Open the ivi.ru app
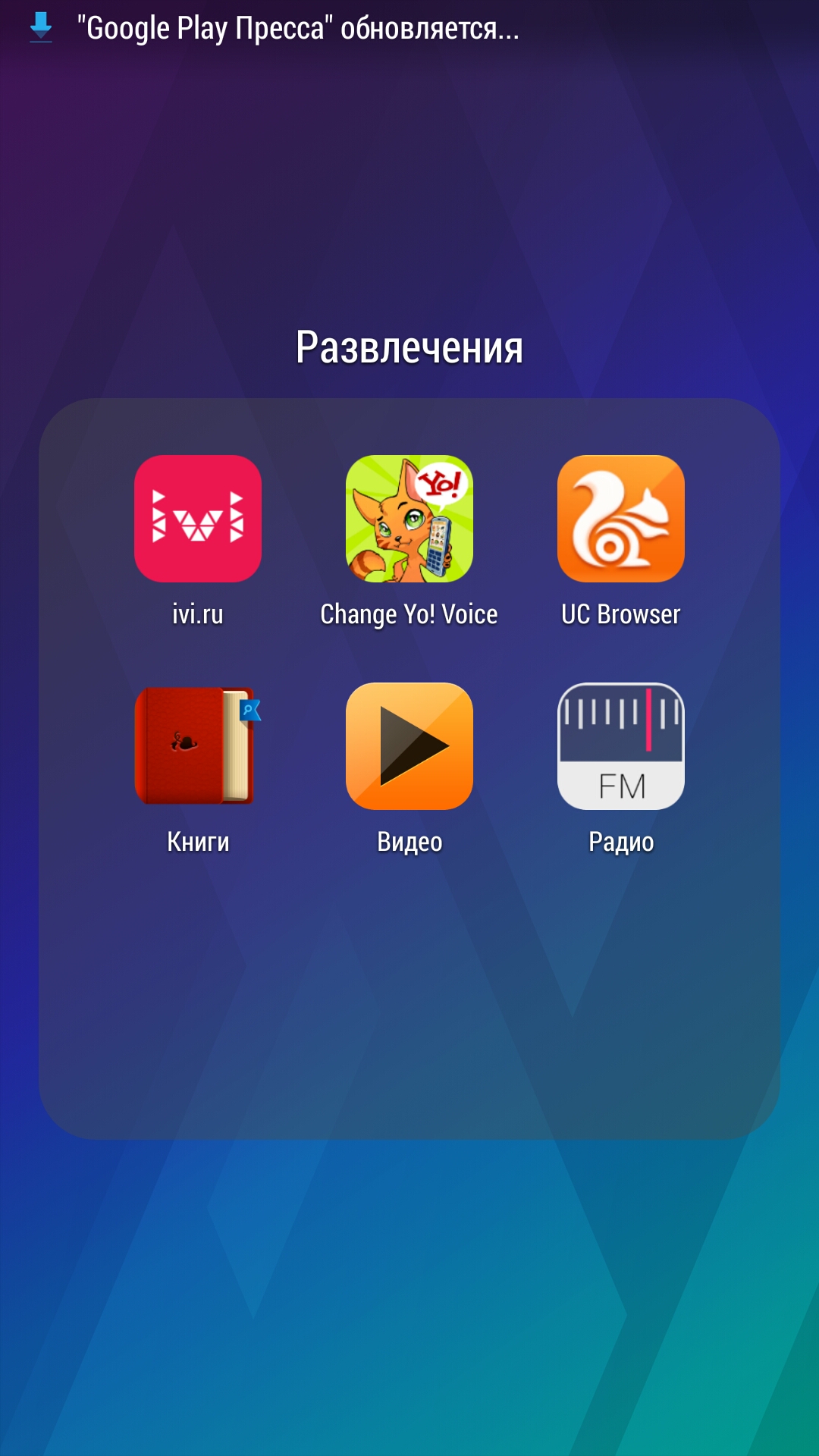 tap(197, 519)
